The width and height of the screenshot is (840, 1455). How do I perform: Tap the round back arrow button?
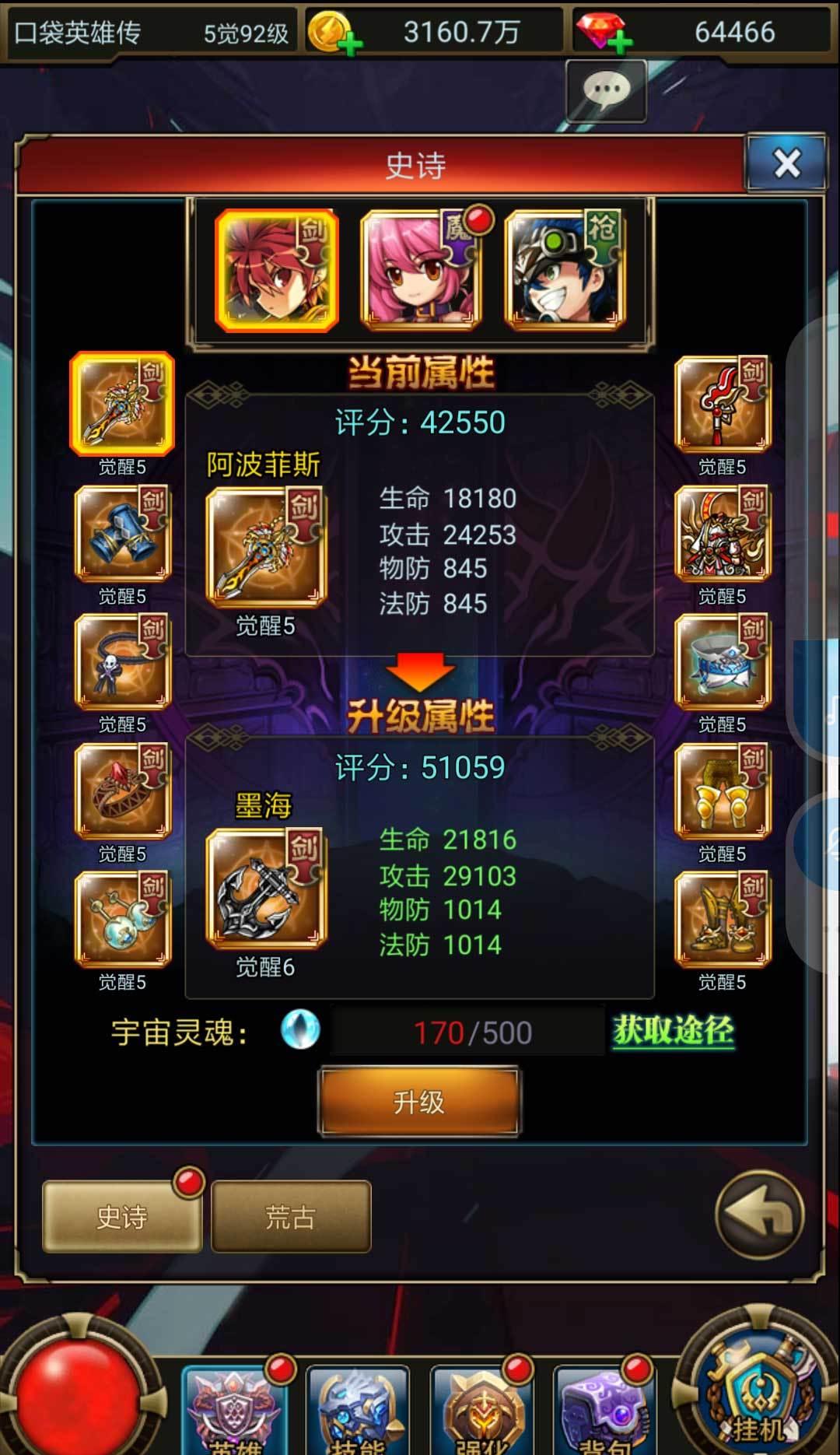point(759,1215)
